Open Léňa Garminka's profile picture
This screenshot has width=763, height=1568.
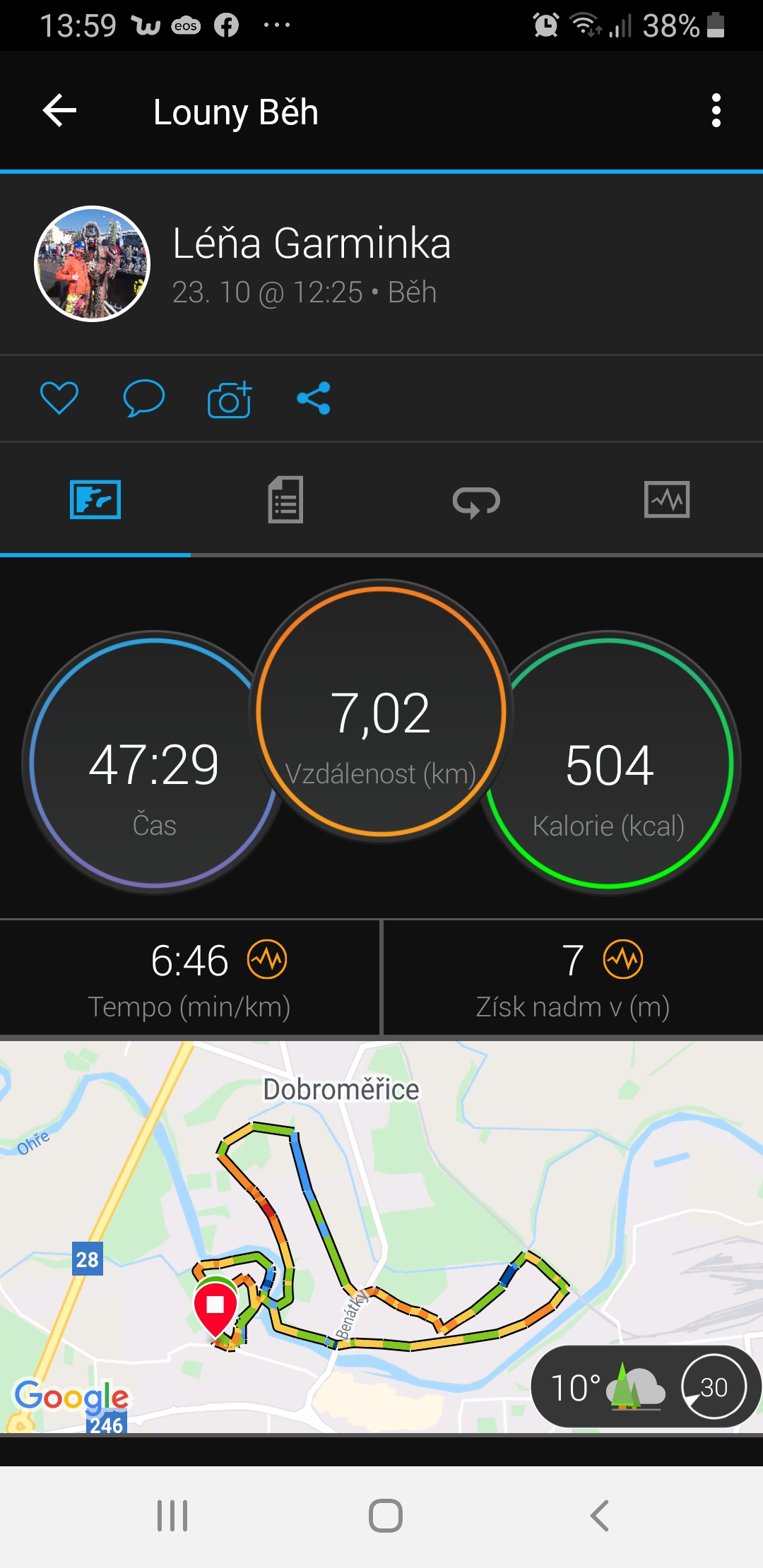(93, 263)
